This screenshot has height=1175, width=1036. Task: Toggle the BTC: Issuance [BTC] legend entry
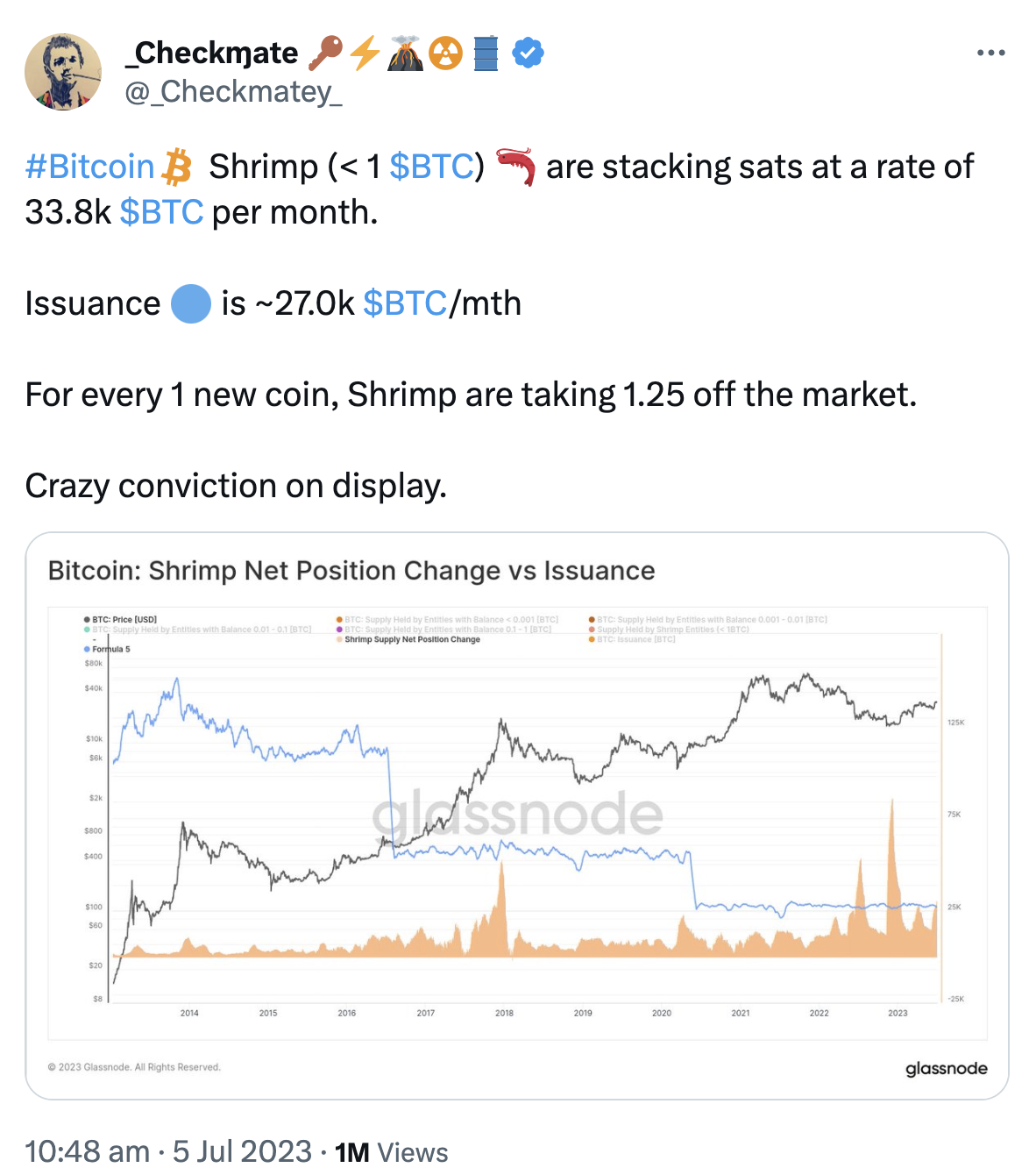633,639
